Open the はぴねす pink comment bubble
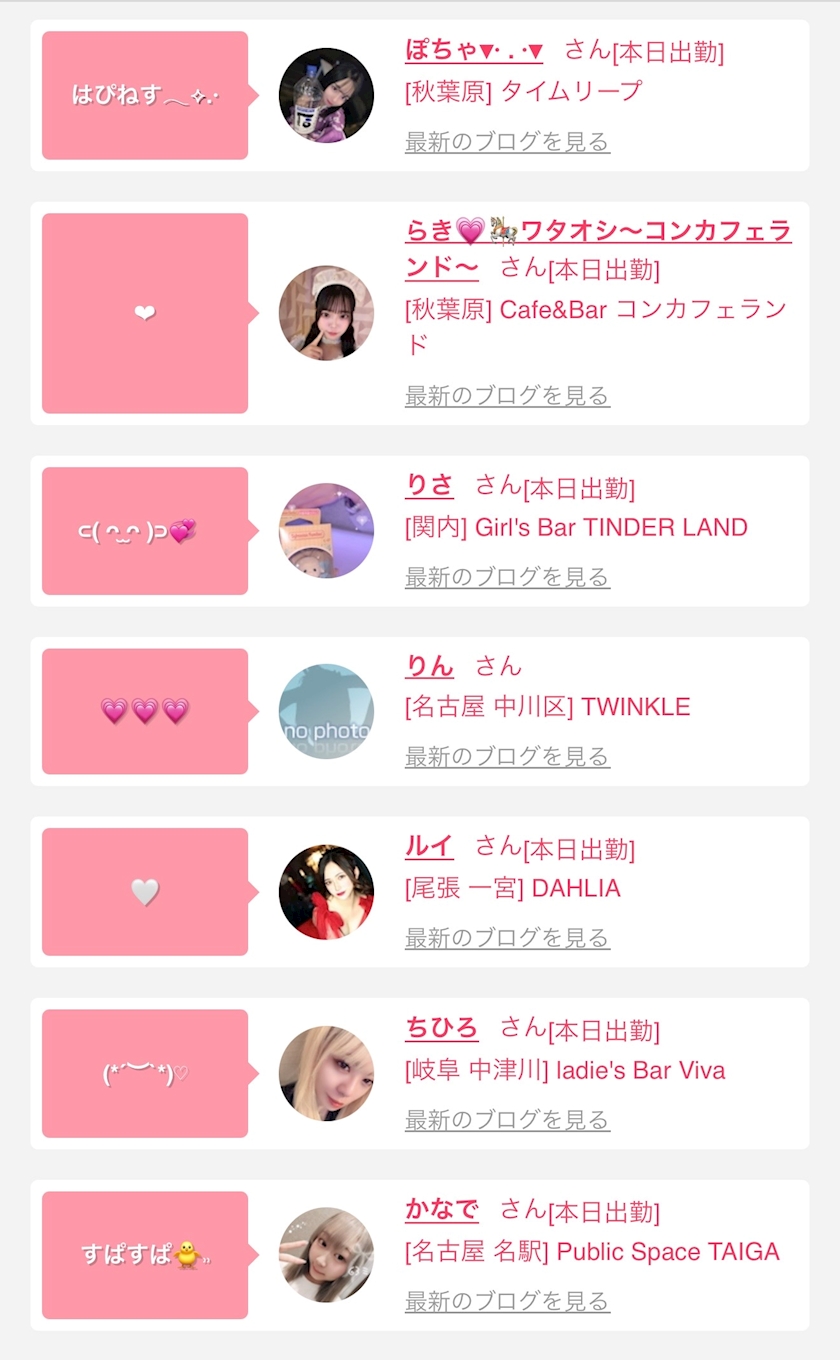The height and width of the screenshot is (1360, 840). [145, 95]
